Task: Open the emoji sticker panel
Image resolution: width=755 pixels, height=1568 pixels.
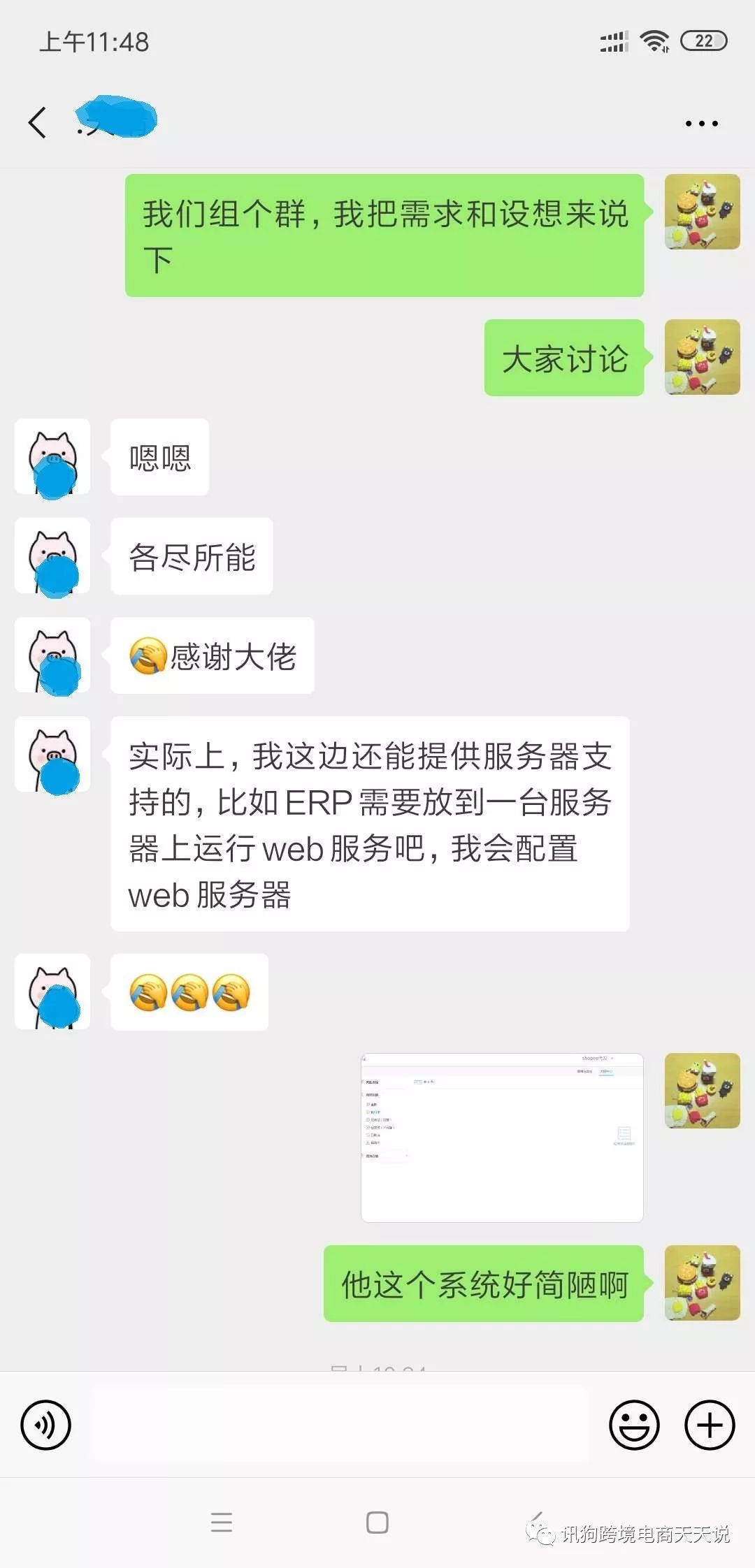Action: tap(634, 1425)
